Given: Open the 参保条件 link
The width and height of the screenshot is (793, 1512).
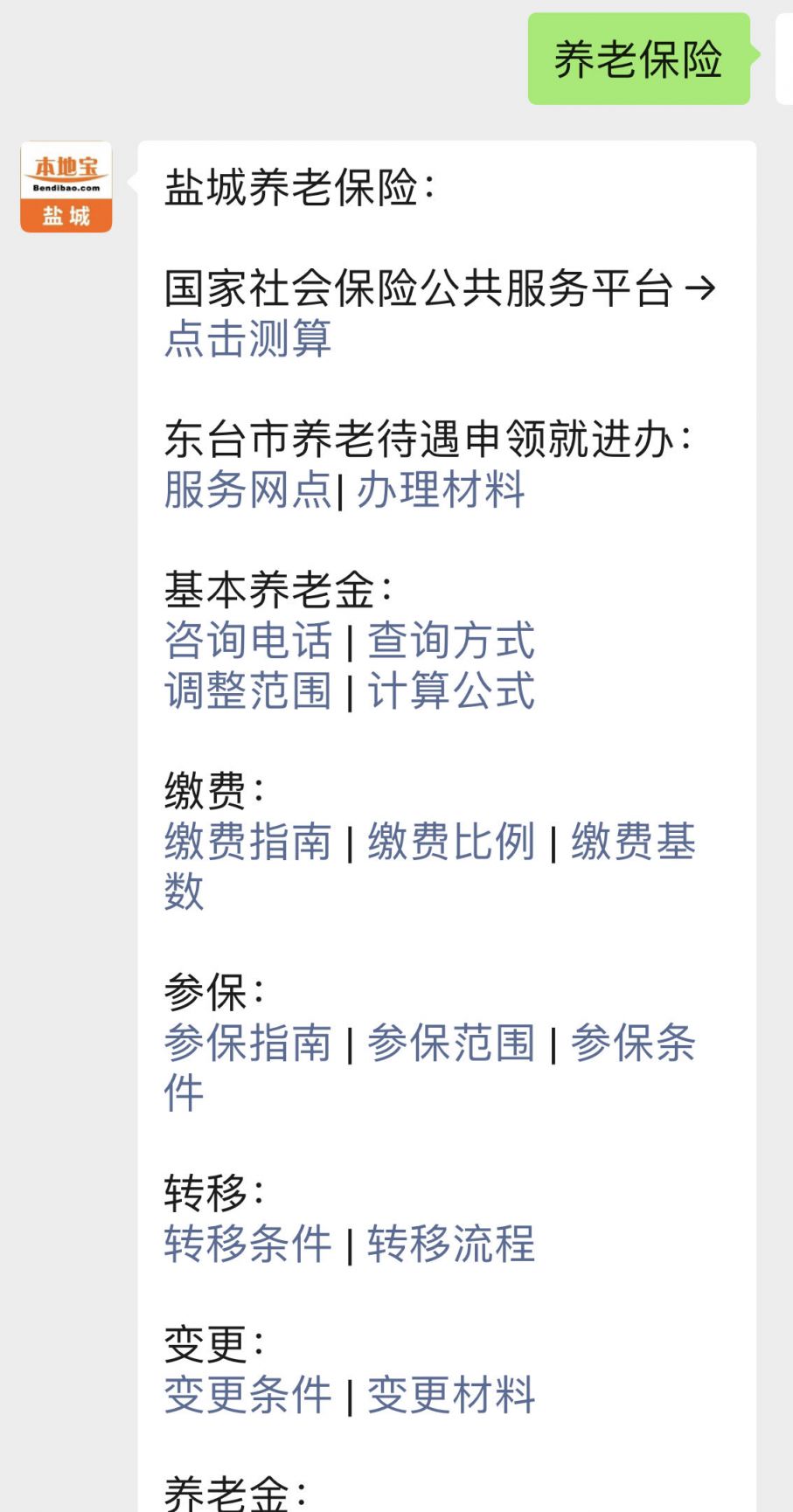Looking at the screenshot, I should [x=633, y=1044].
